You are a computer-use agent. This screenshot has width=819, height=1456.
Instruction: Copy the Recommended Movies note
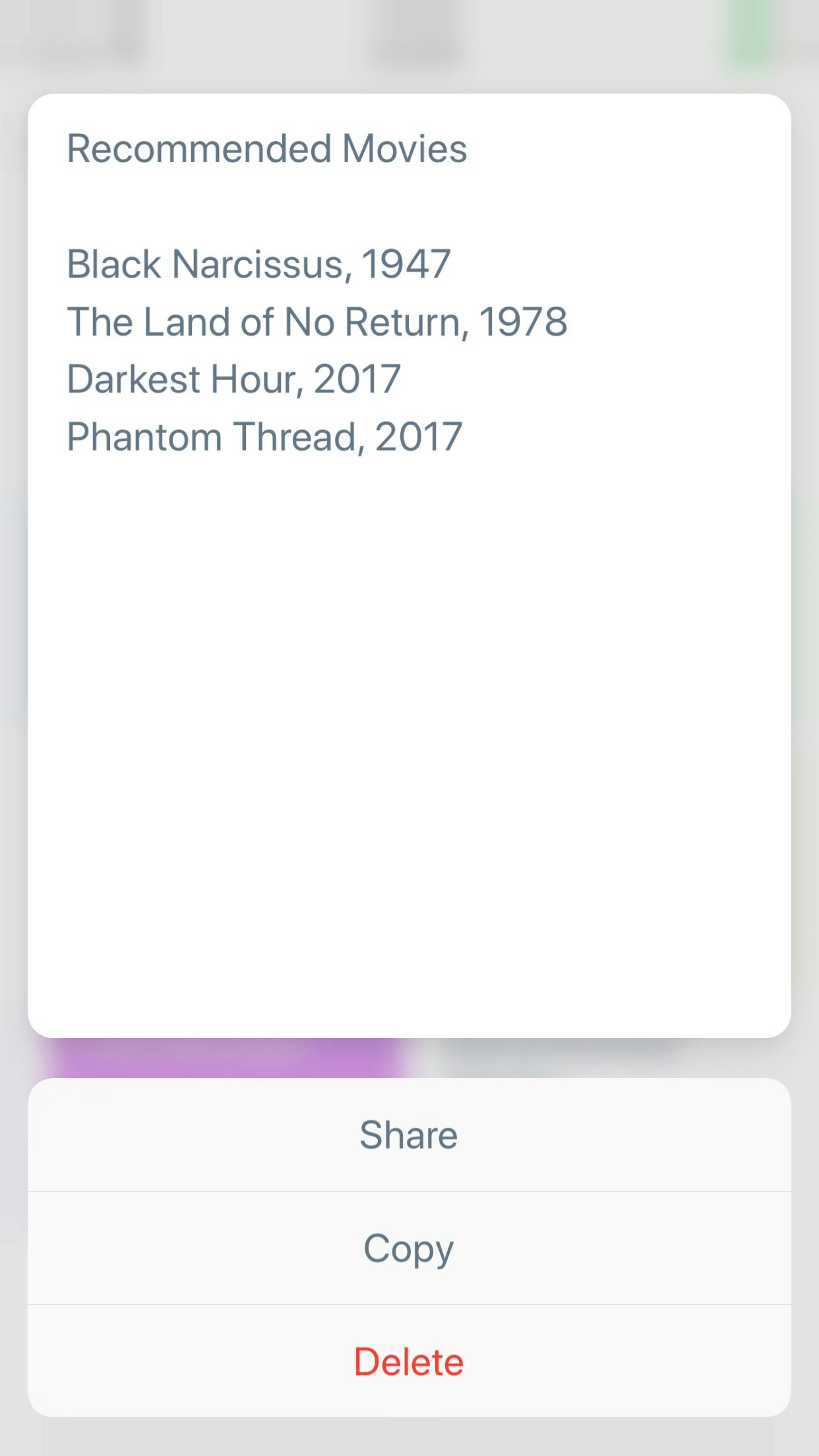[409, 1248]
